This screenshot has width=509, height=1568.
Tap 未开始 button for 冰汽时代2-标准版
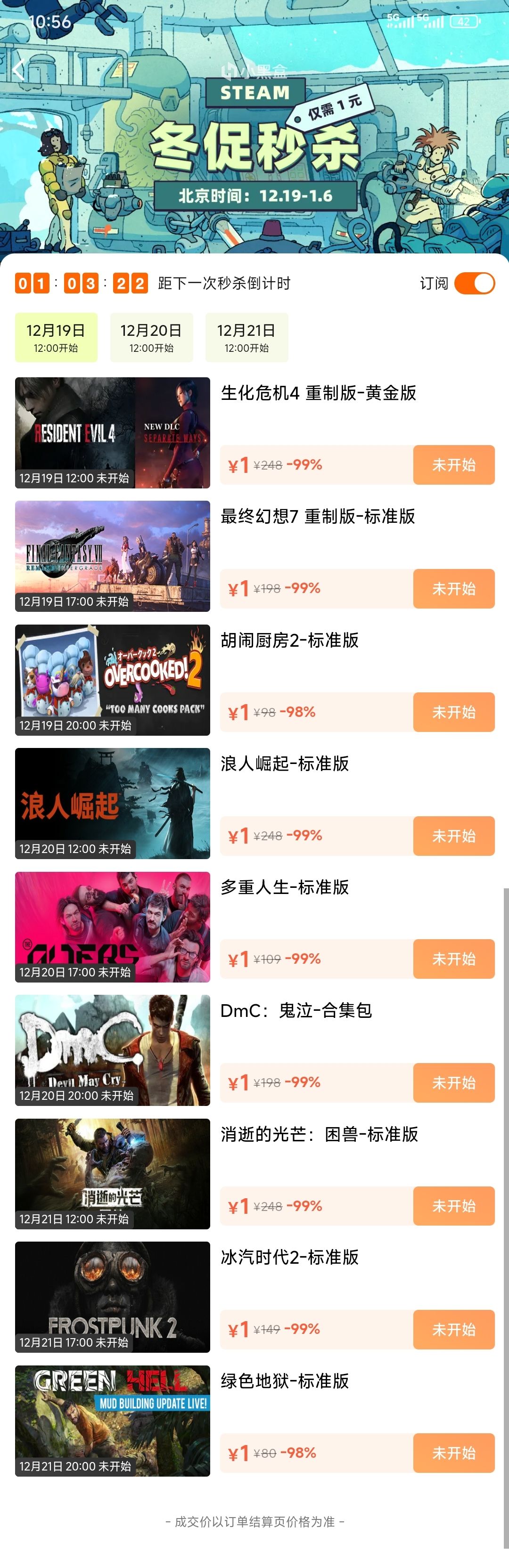pyautogui.click(x=453, y=1329)
